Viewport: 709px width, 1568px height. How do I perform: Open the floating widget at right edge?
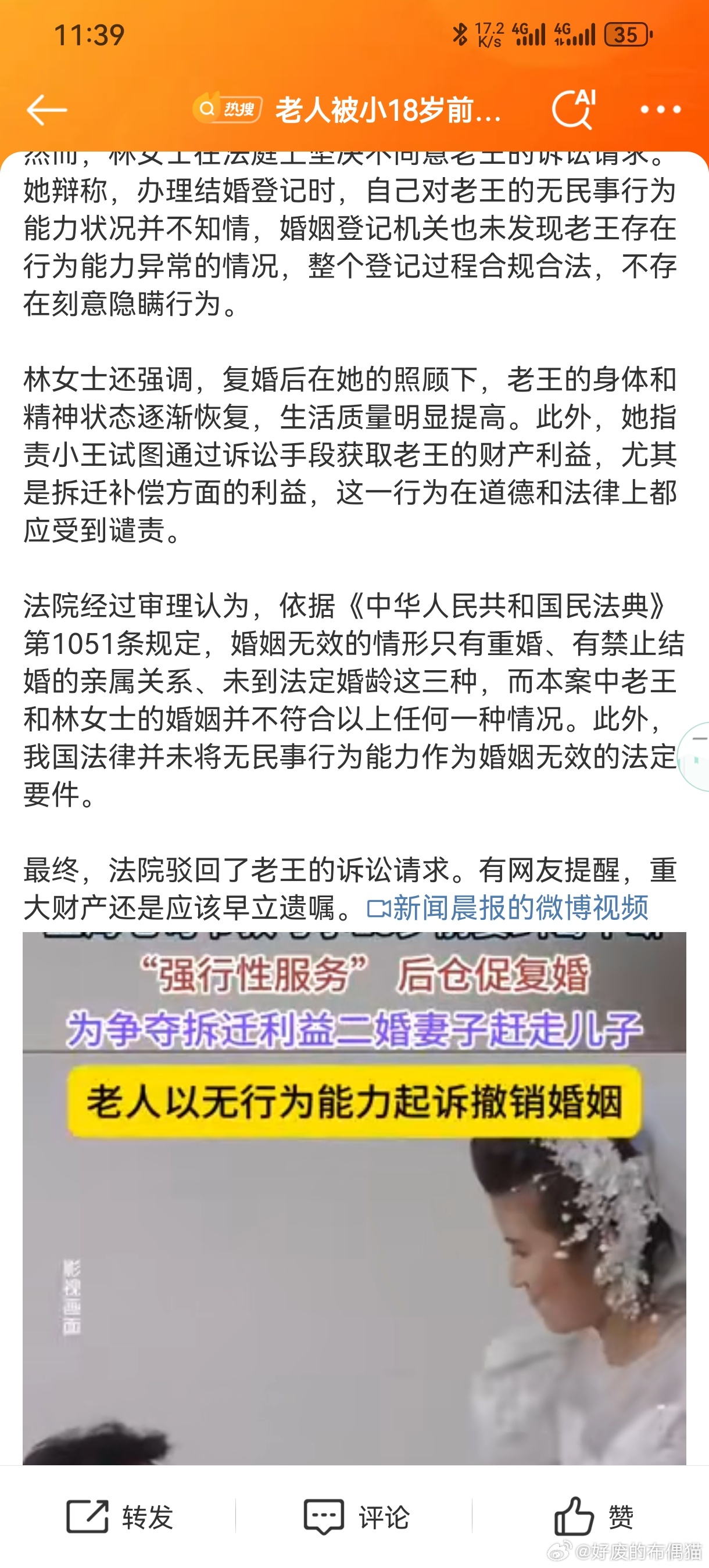694,756
